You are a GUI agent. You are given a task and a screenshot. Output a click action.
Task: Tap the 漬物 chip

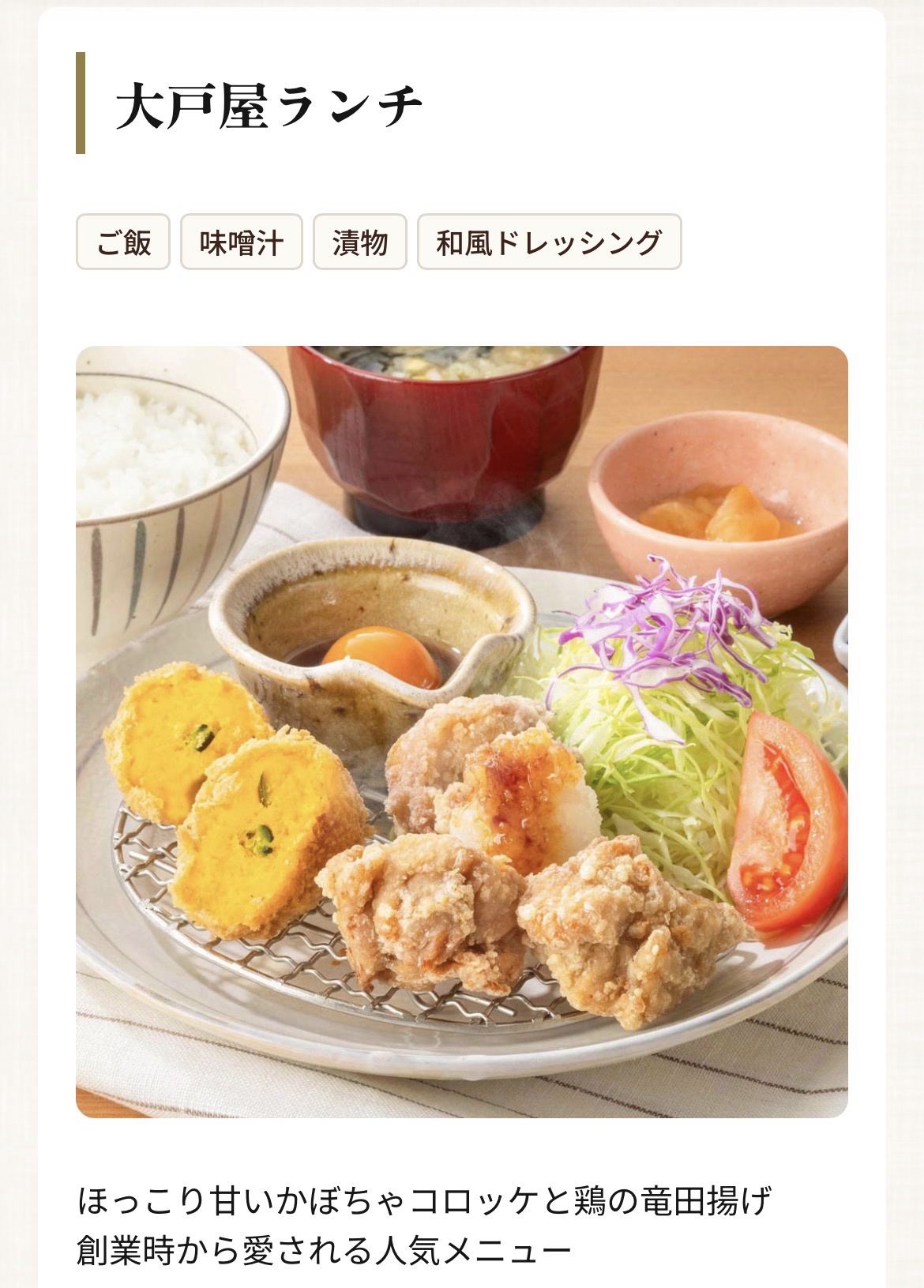click(360, 242)
